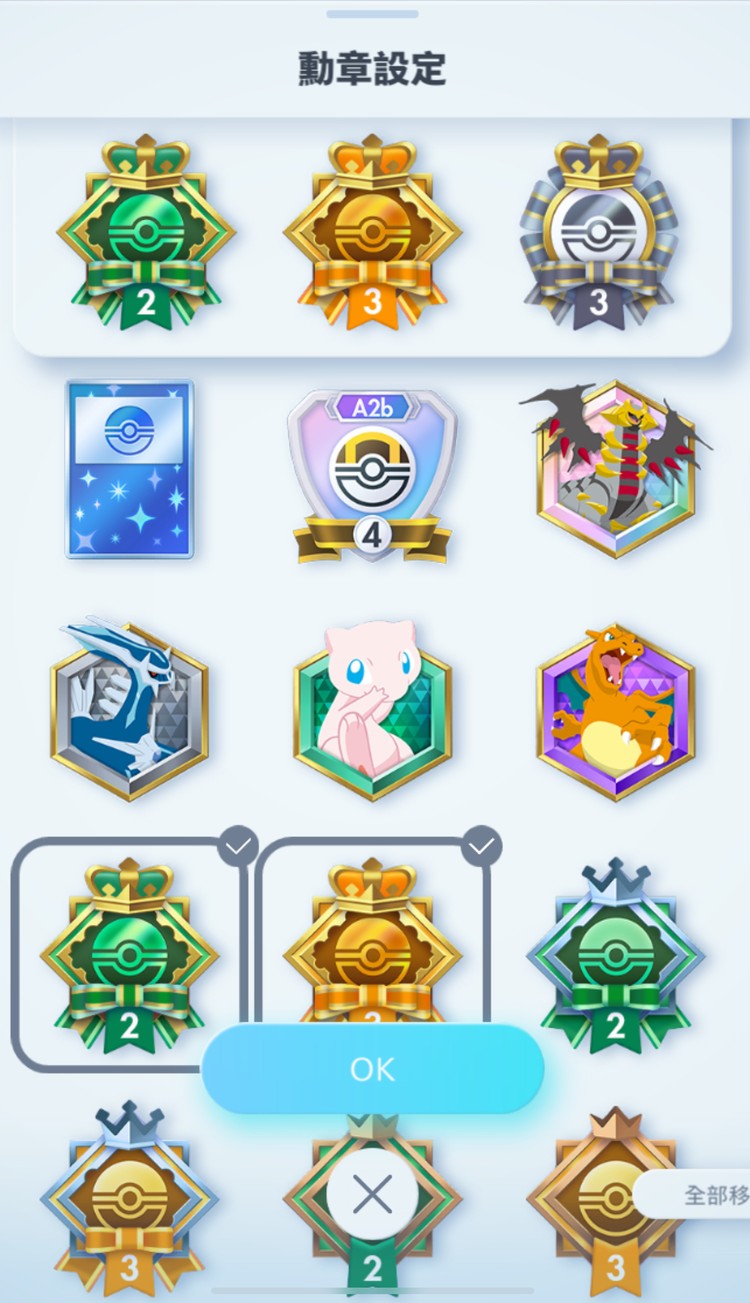The height and width of the screenshot is (1303, 750).
Task: Select the blue sparkly card emblem
Action: (x=129, y=468)
